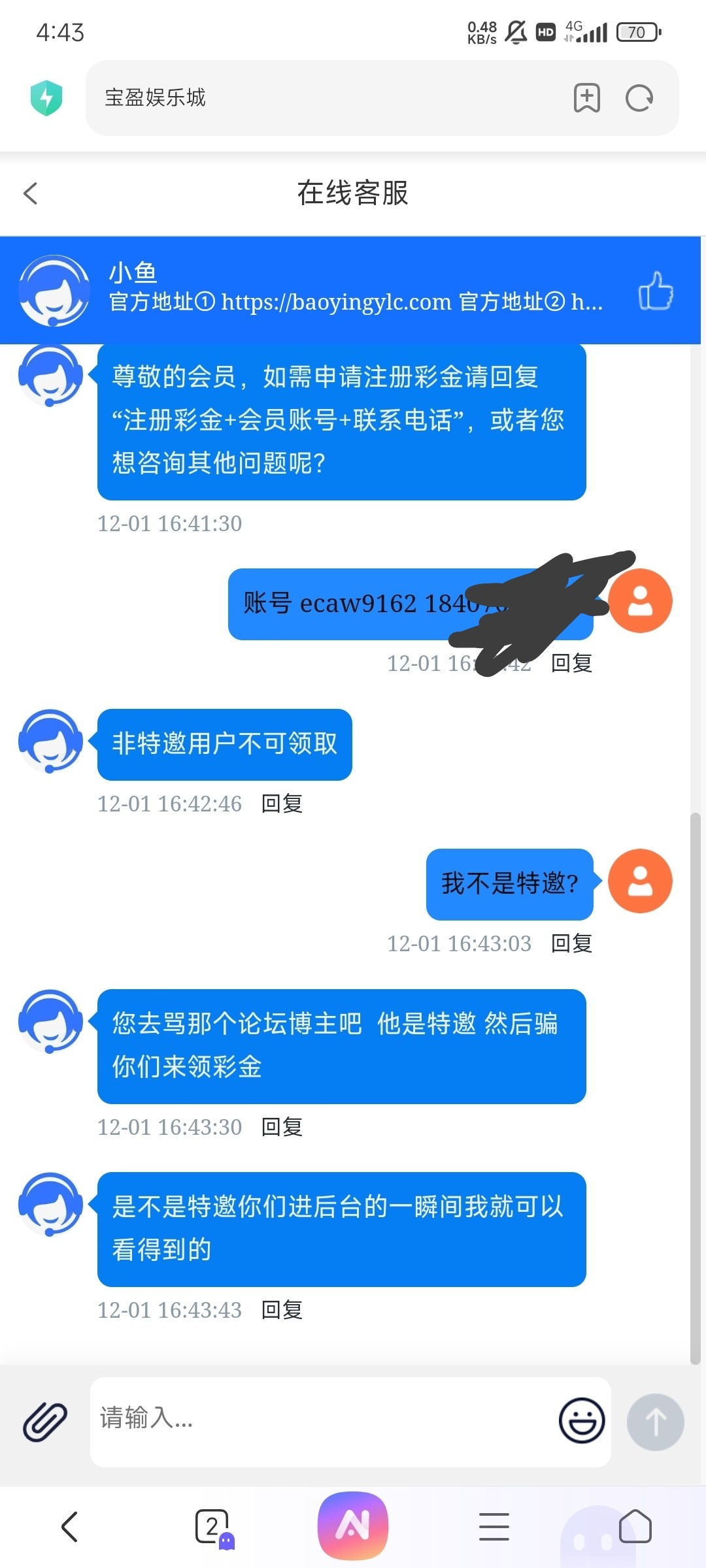Open the browser tab switcher

[212, 1527]
